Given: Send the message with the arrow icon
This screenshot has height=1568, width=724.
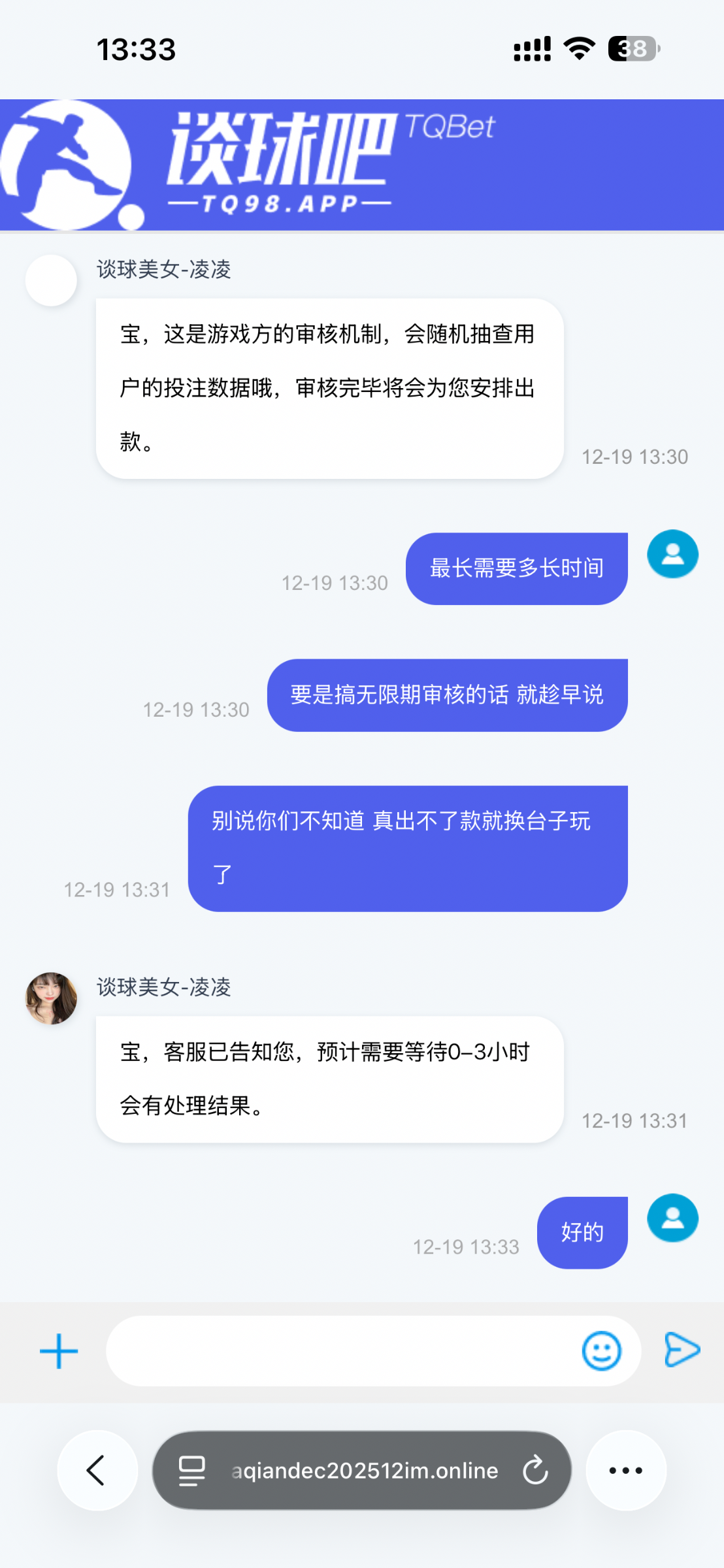Looking at the screenshot, I should (682, 1350).
